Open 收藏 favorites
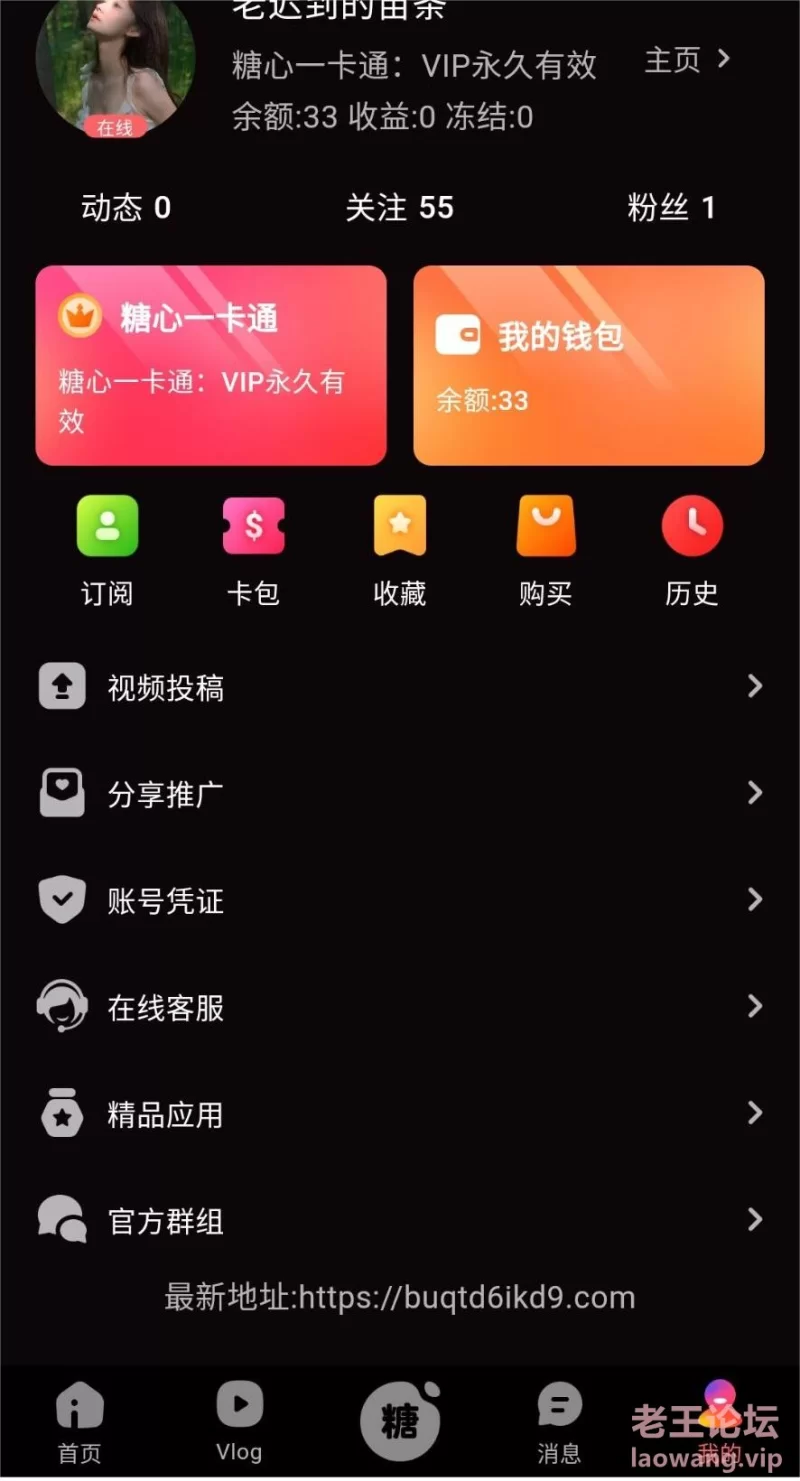 pos(399,550)
